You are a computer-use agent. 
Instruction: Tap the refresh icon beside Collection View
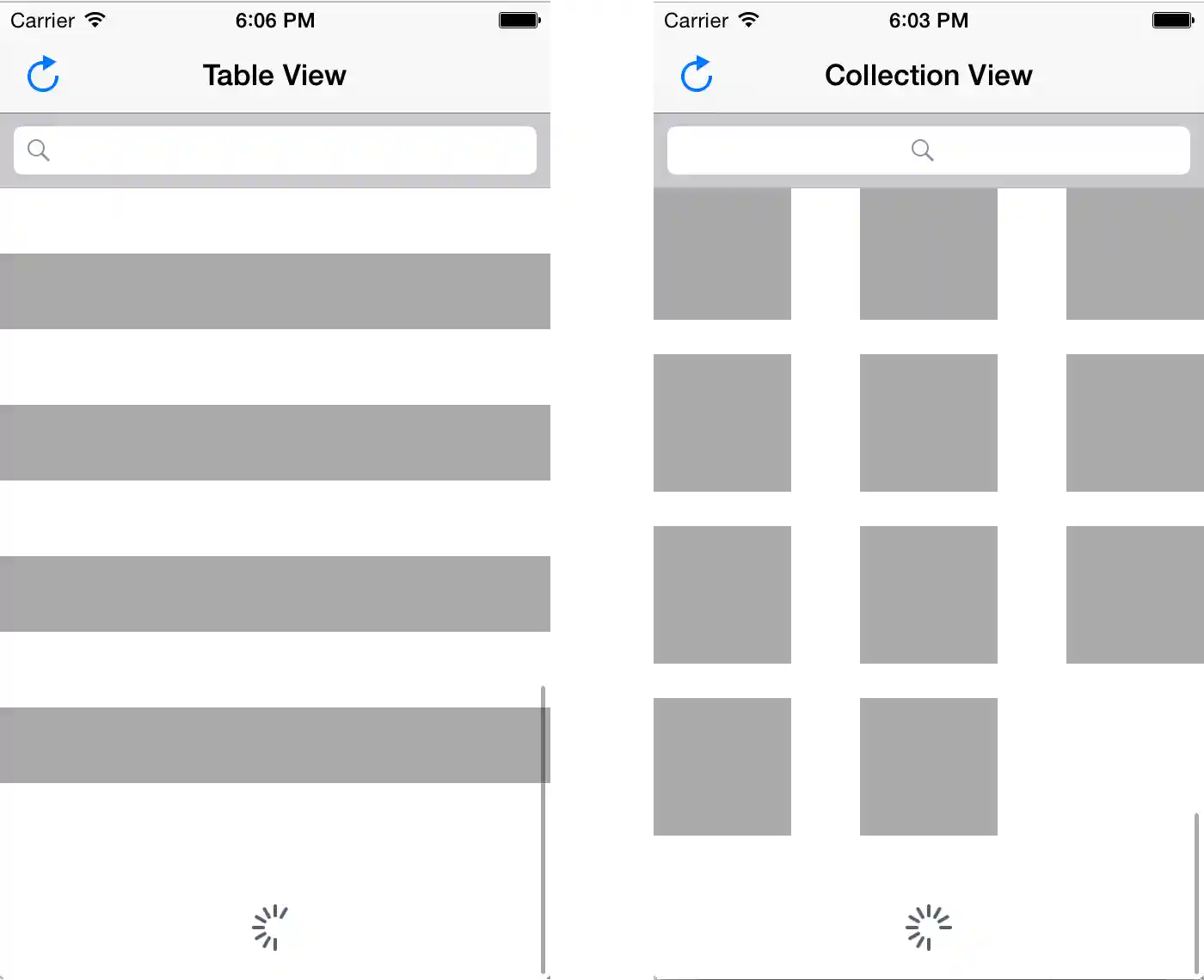(x=697, y=75)
